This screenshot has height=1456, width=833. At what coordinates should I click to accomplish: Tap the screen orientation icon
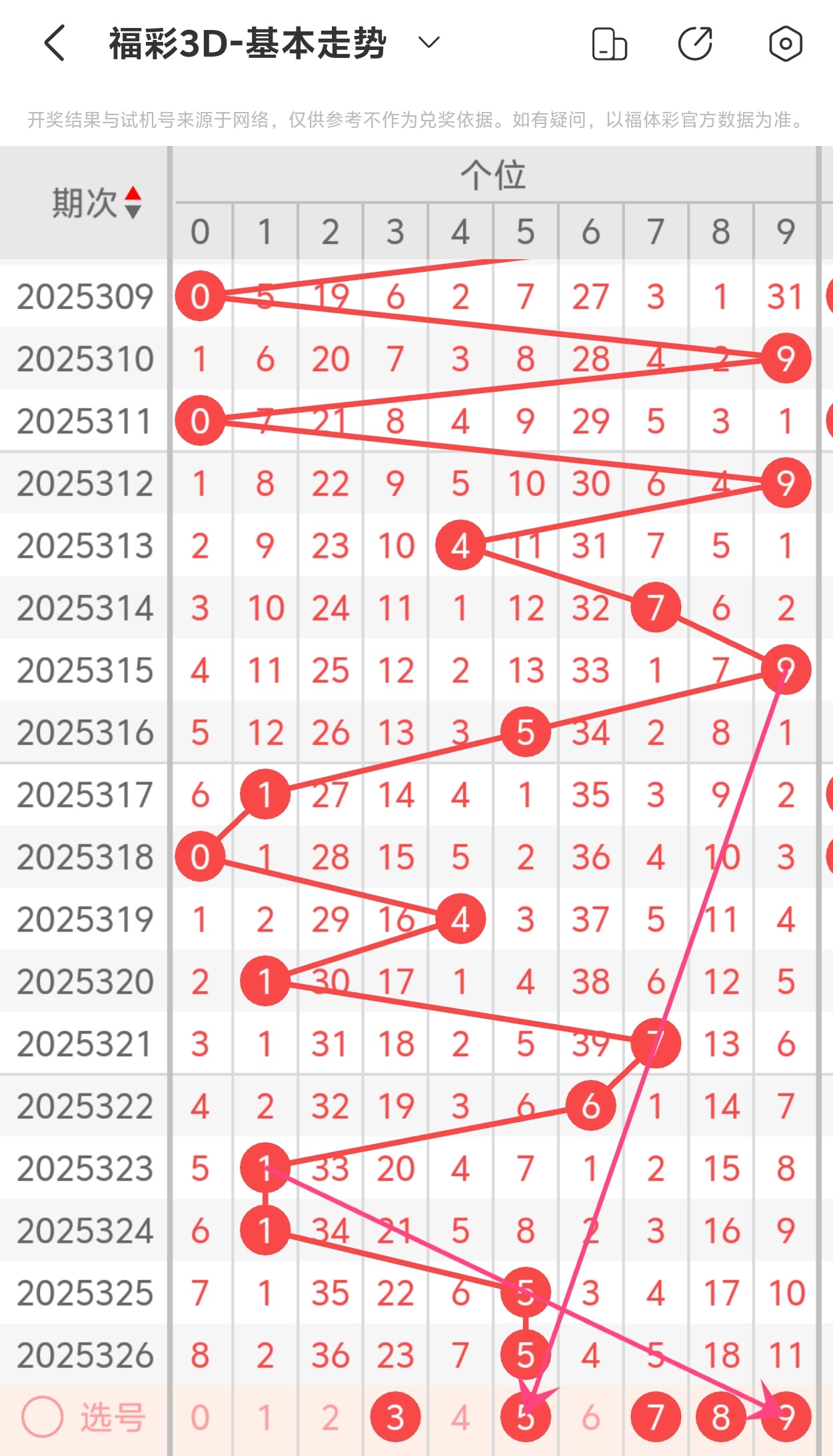[609, 44]
